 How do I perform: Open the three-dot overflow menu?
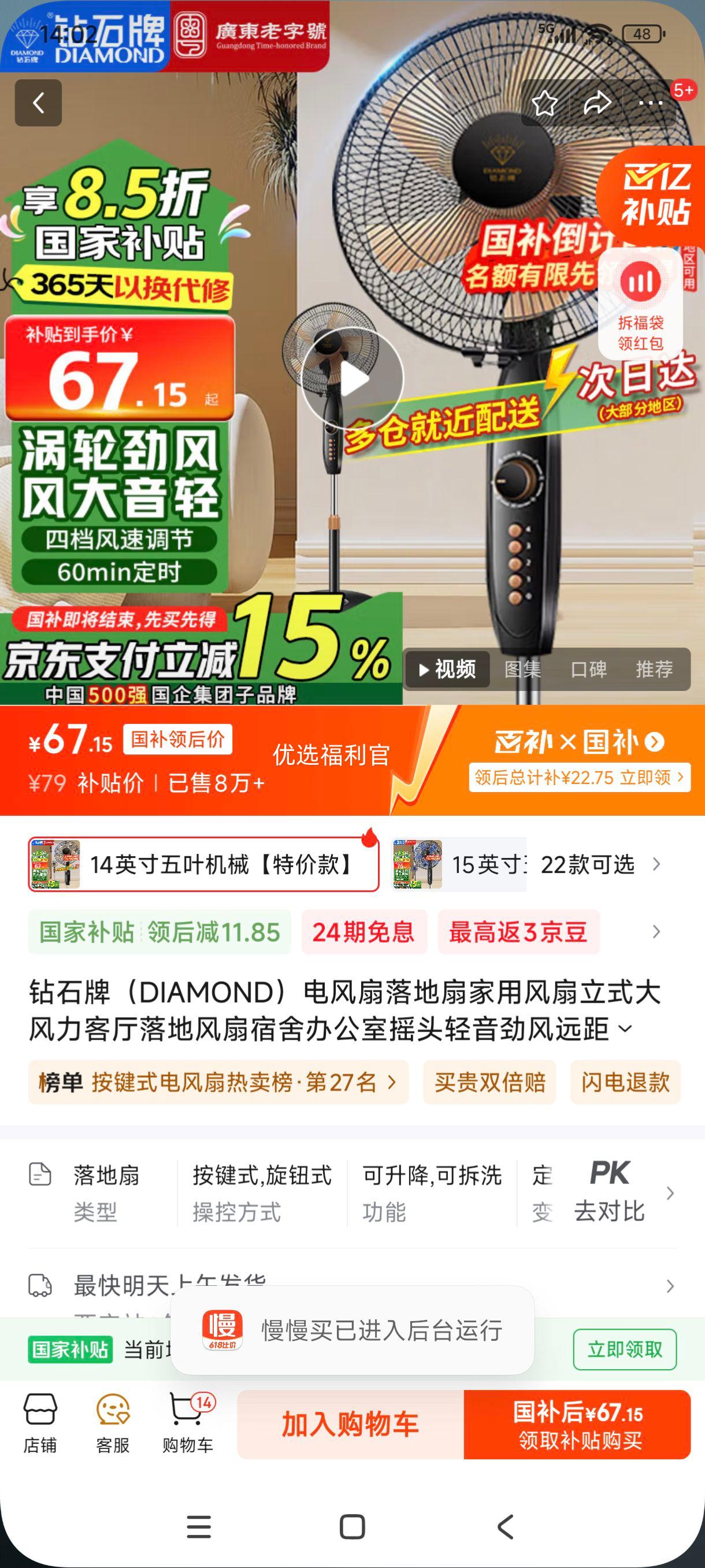tap(650, 103)
